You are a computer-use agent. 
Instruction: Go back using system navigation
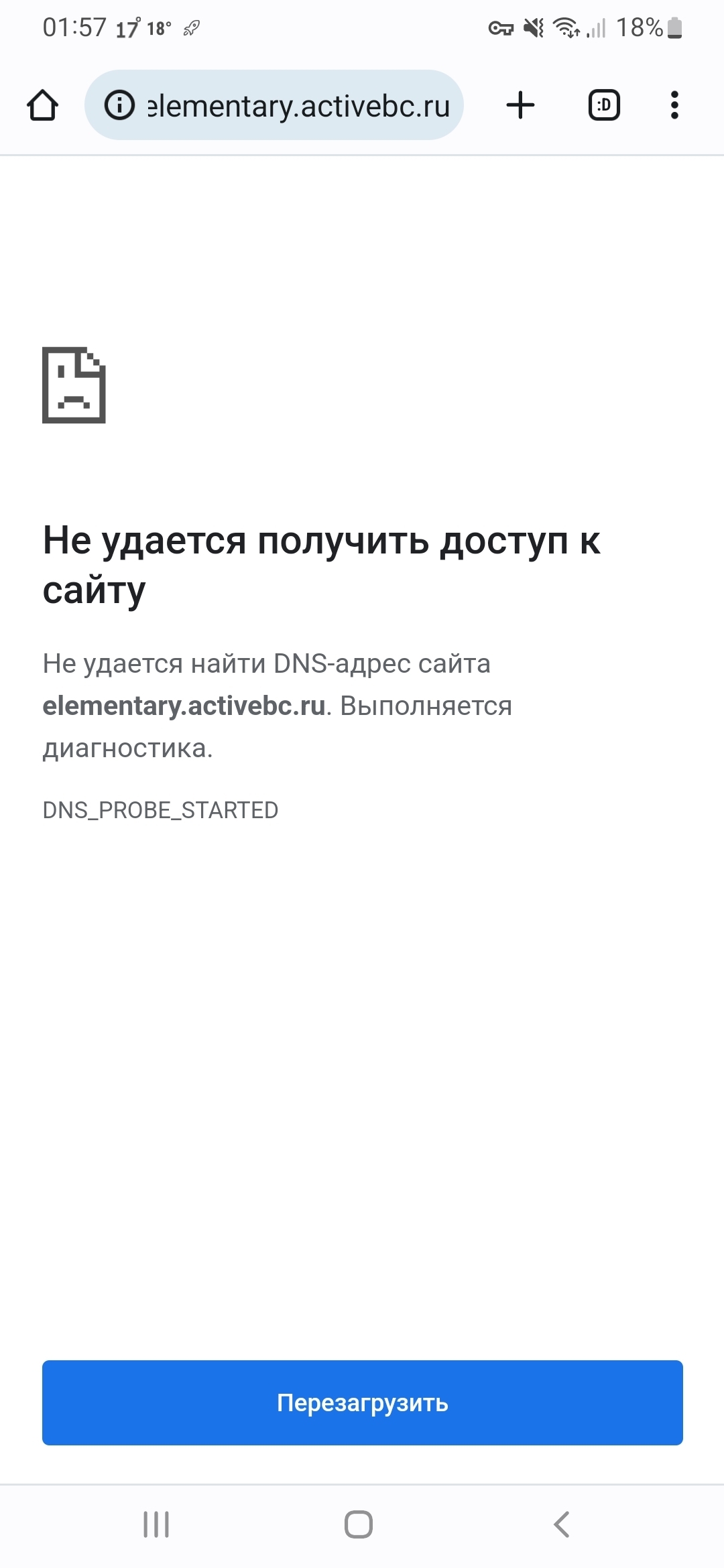point(562,1524)
